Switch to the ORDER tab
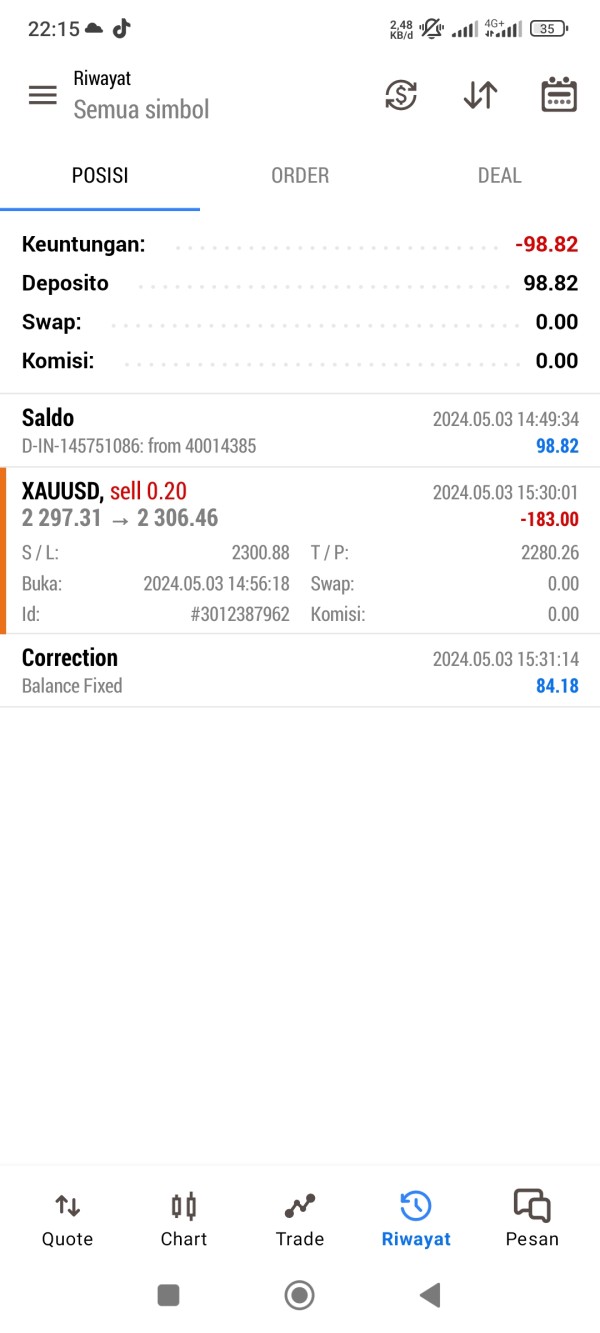Viewport: 600px width, 1333px height. click(x=300, y=175)
